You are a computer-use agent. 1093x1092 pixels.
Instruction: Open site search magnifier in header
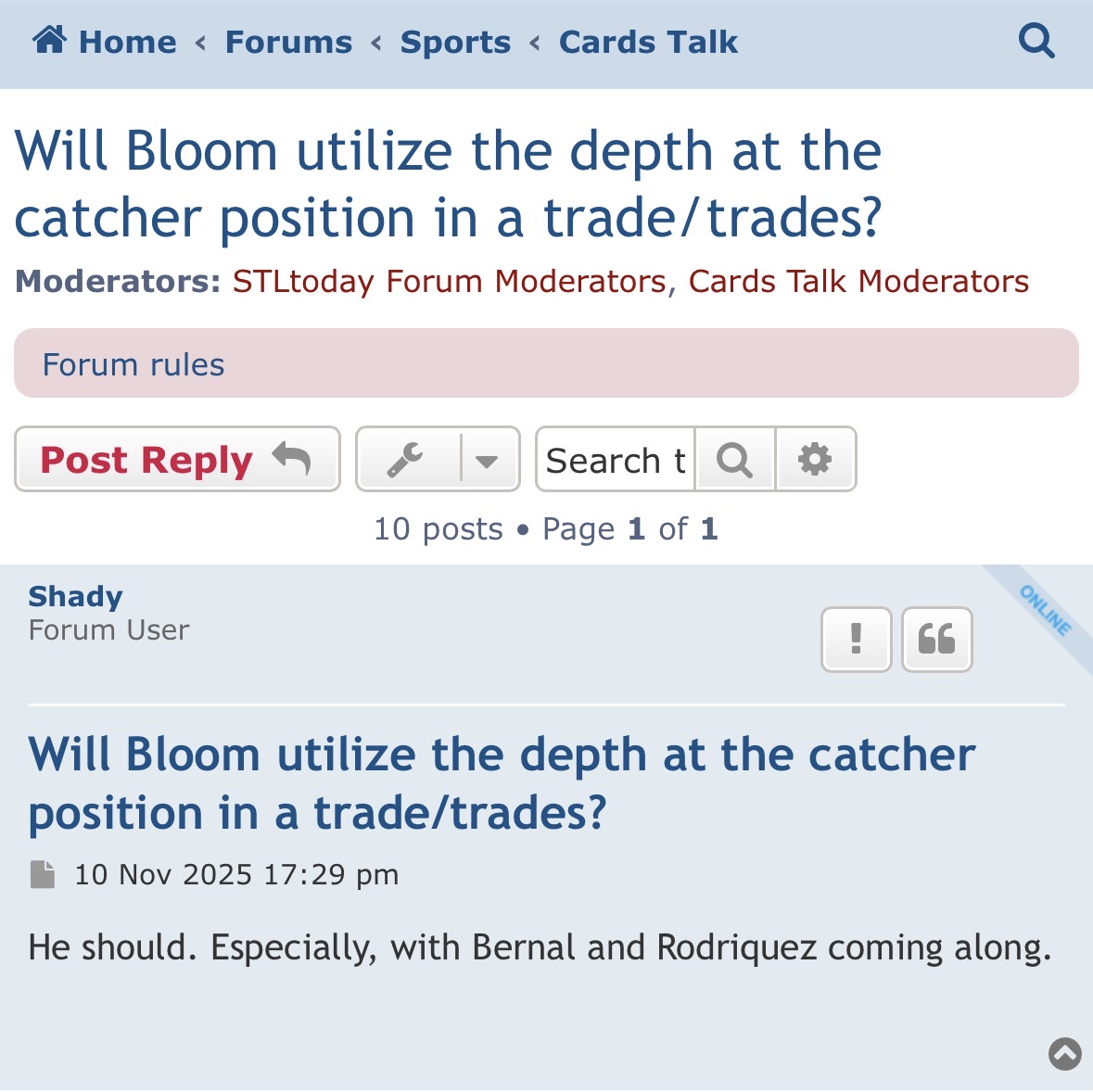[x=1036, y=42]
